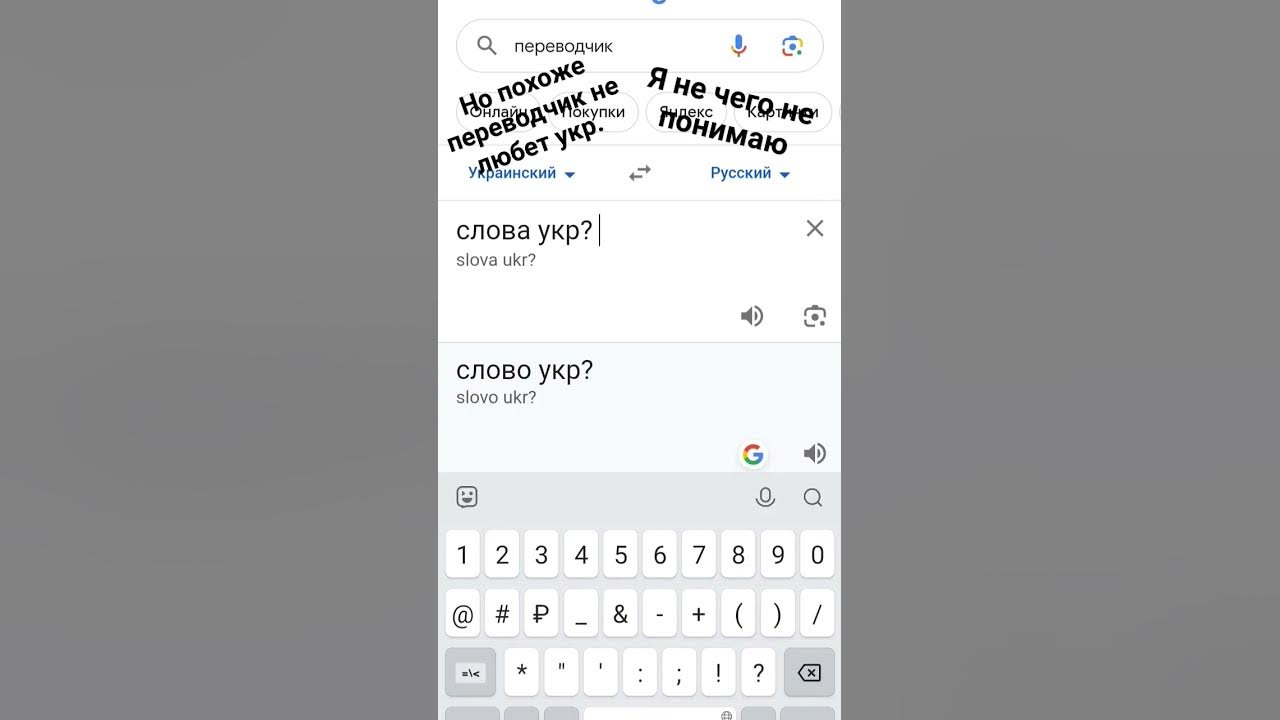Switch to more symbols with =\< key
Screen dimensions: 1280x720
(x=469, y=673)
